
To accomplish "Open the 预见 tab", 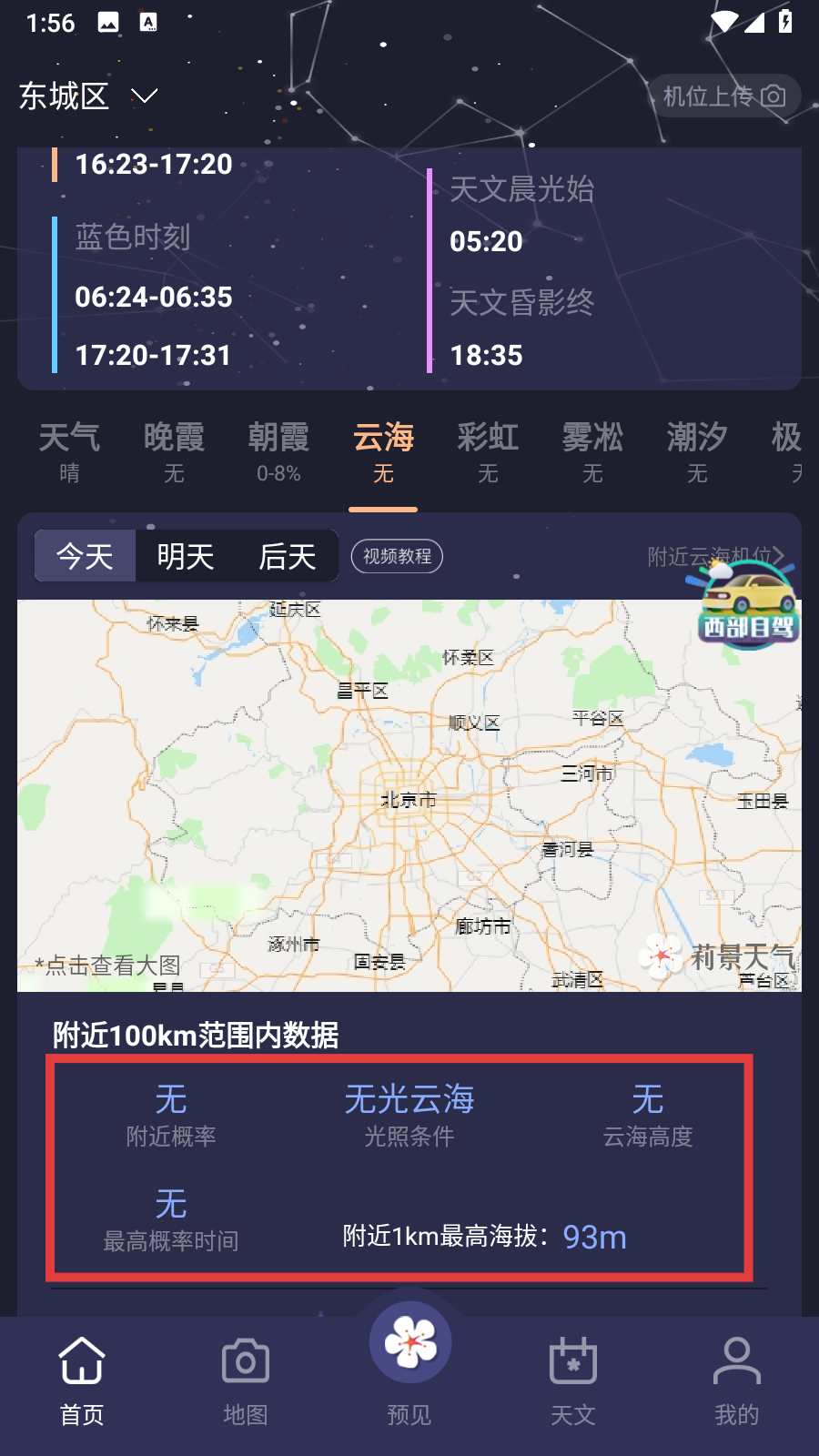I will coord(409,1365).
